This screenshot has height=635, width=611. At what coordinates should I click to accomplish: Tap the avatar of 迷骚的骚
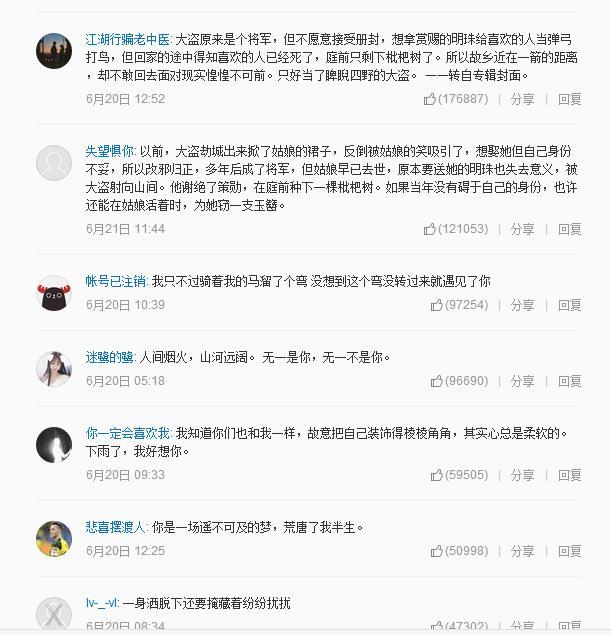pos(54,370)
